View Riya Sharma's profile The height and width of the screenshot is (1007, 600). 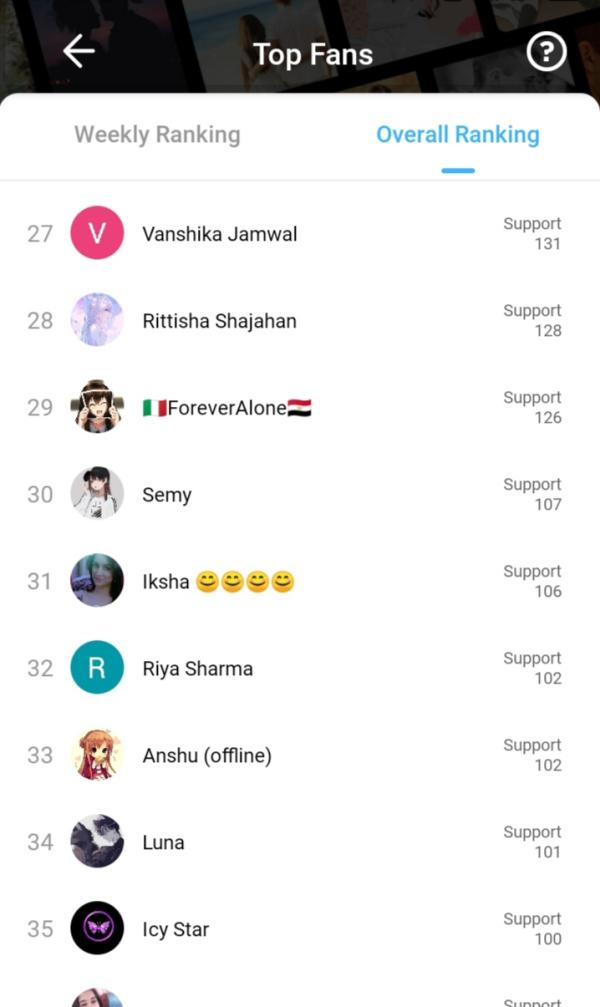197,669
